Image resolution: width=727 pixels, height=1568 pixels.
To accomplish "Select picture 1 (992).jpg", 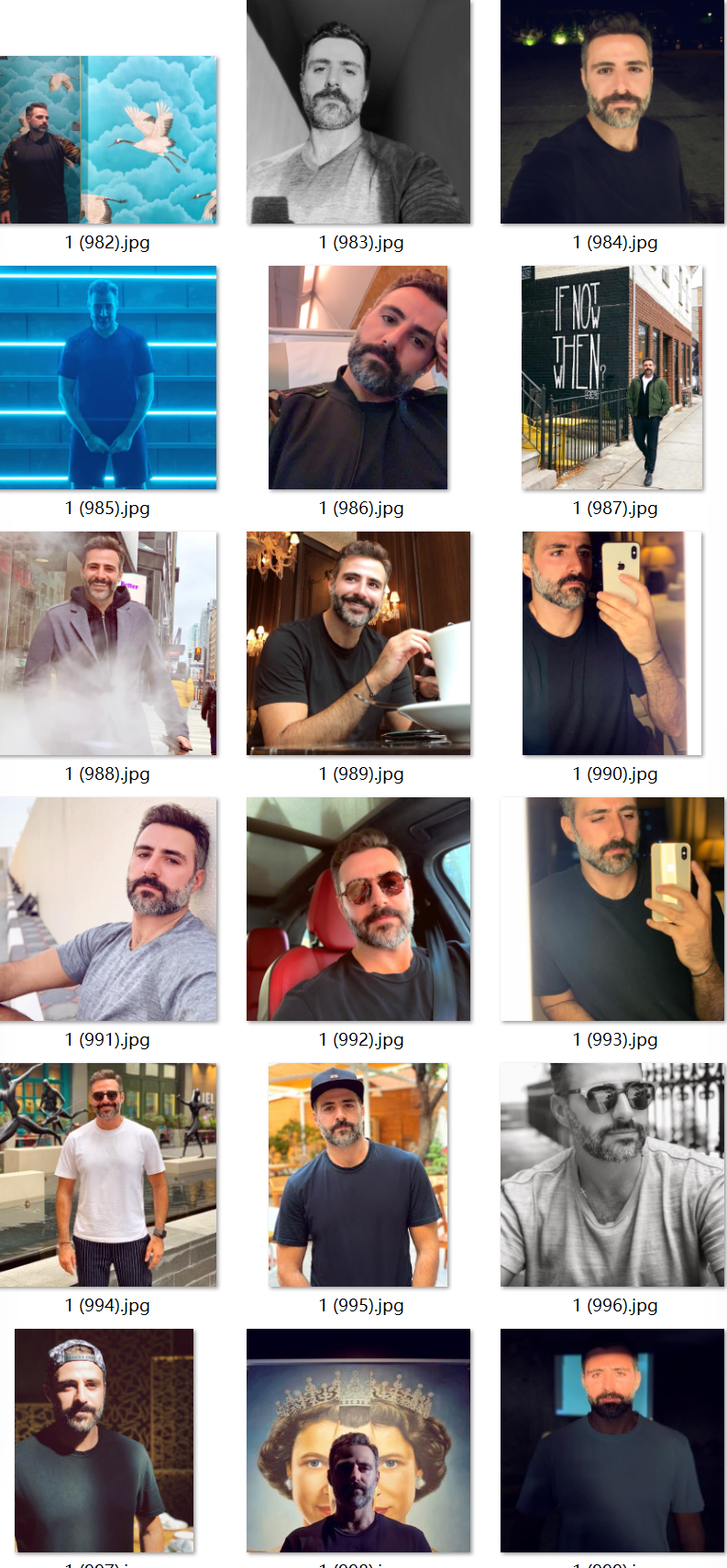I will click(358, 909).
